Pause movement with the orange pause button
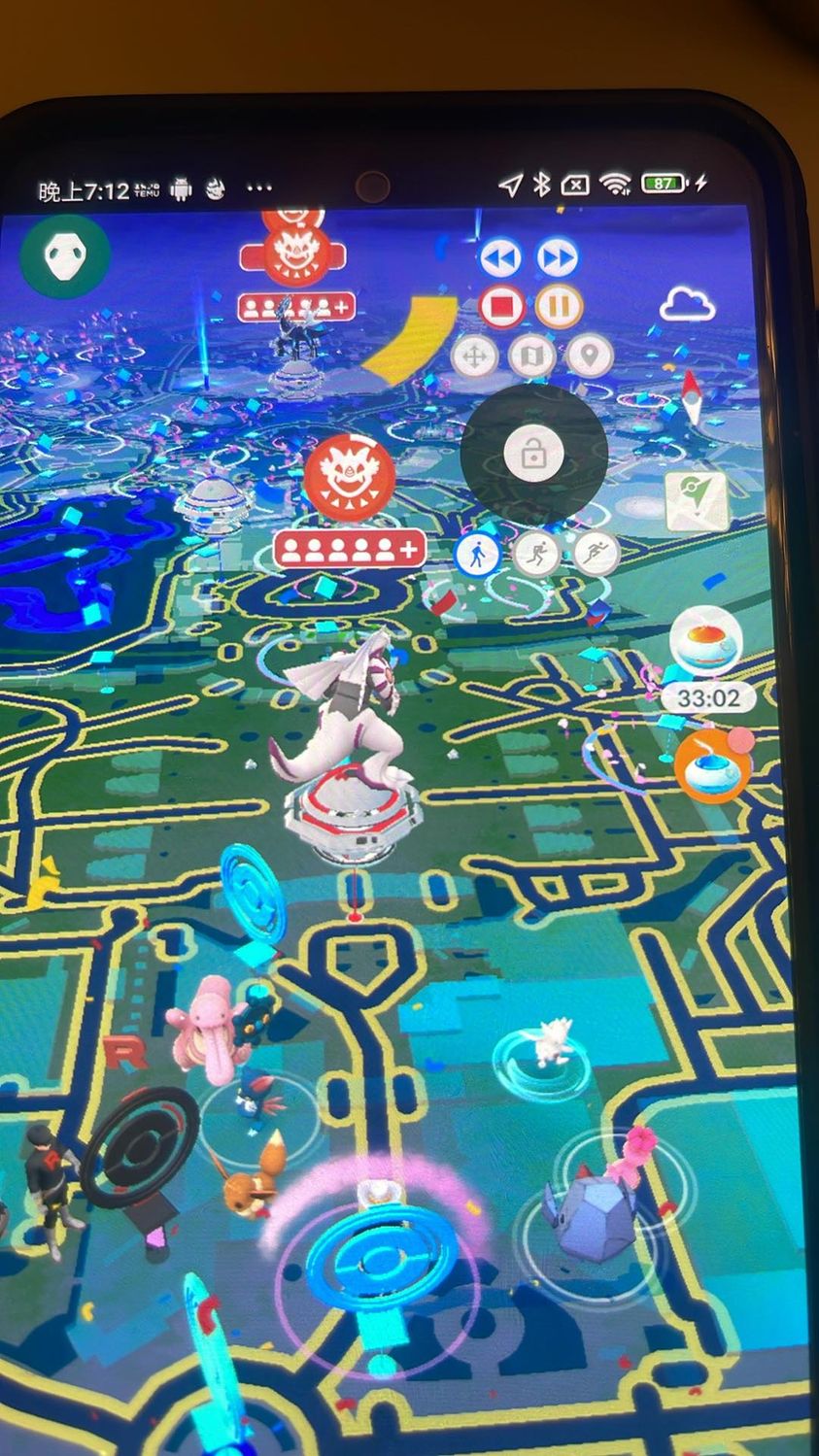The width and height of the screenshot is (819, 1456). click(558, 307)
